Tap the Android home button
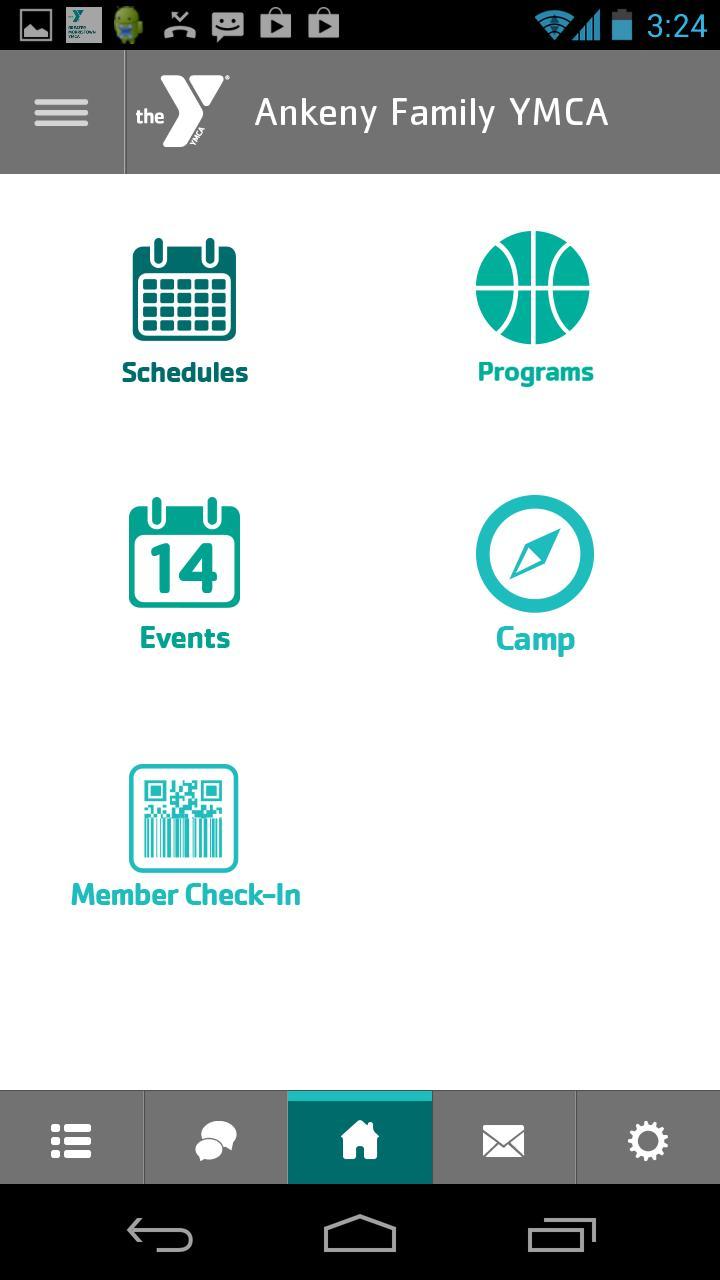 click(360, 1234)
